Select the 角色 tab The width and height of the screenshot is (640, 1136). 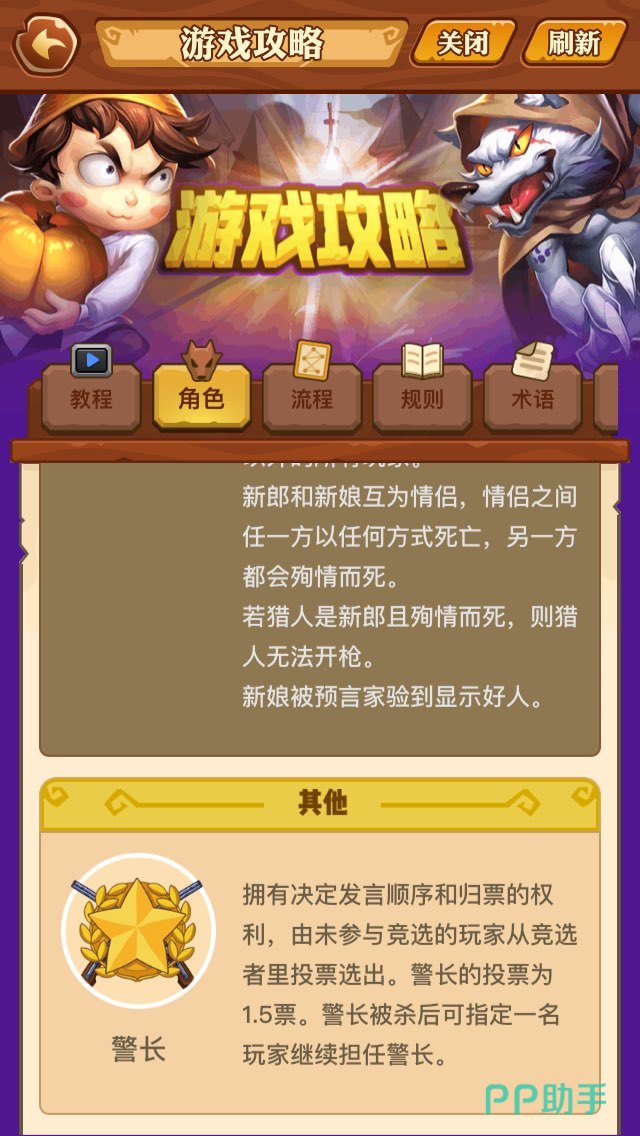(201, 397)
